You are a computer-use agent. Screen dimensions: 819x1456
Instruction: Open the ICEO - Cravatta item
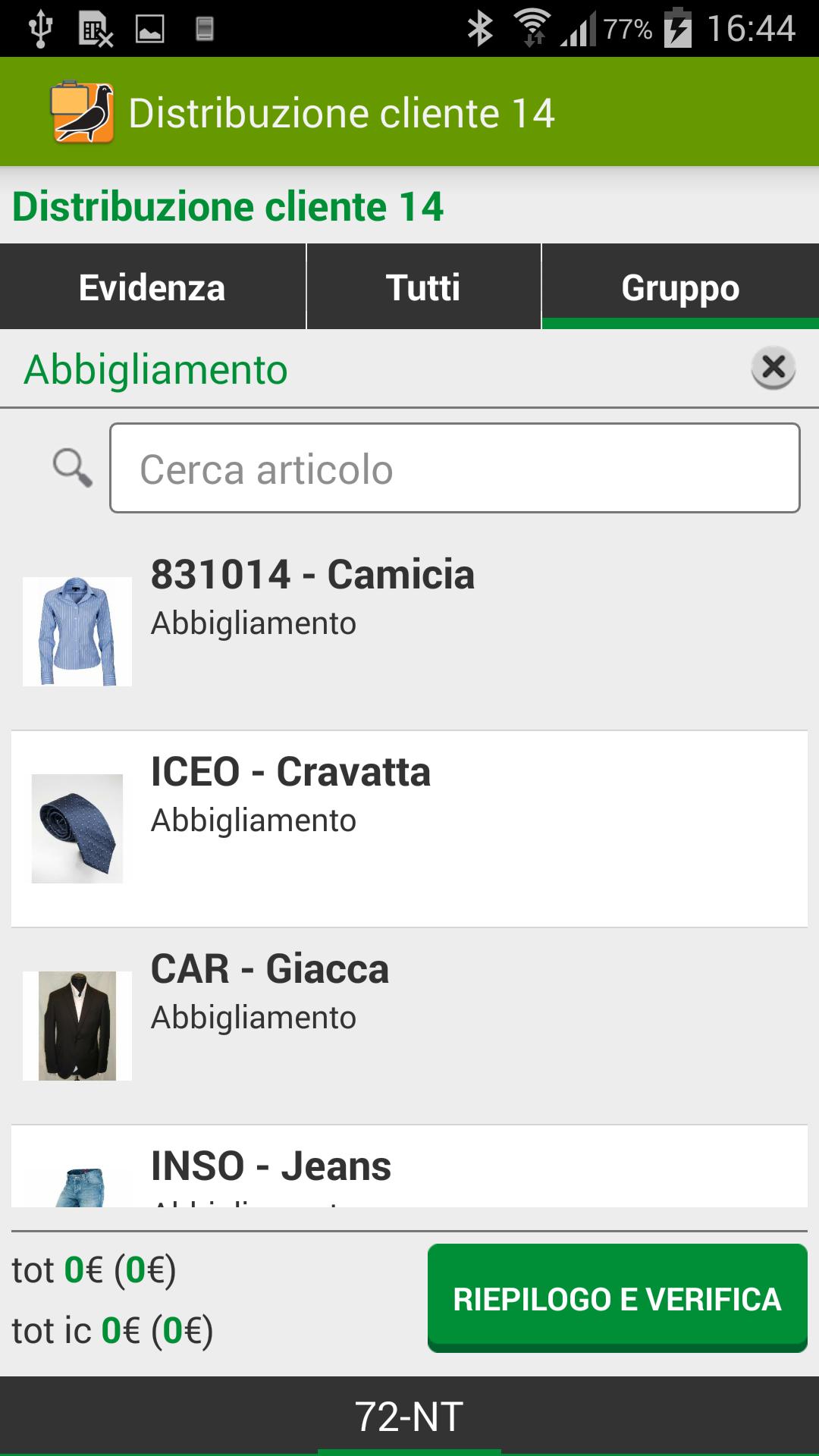pyautogui.click(x=409, y=828)
